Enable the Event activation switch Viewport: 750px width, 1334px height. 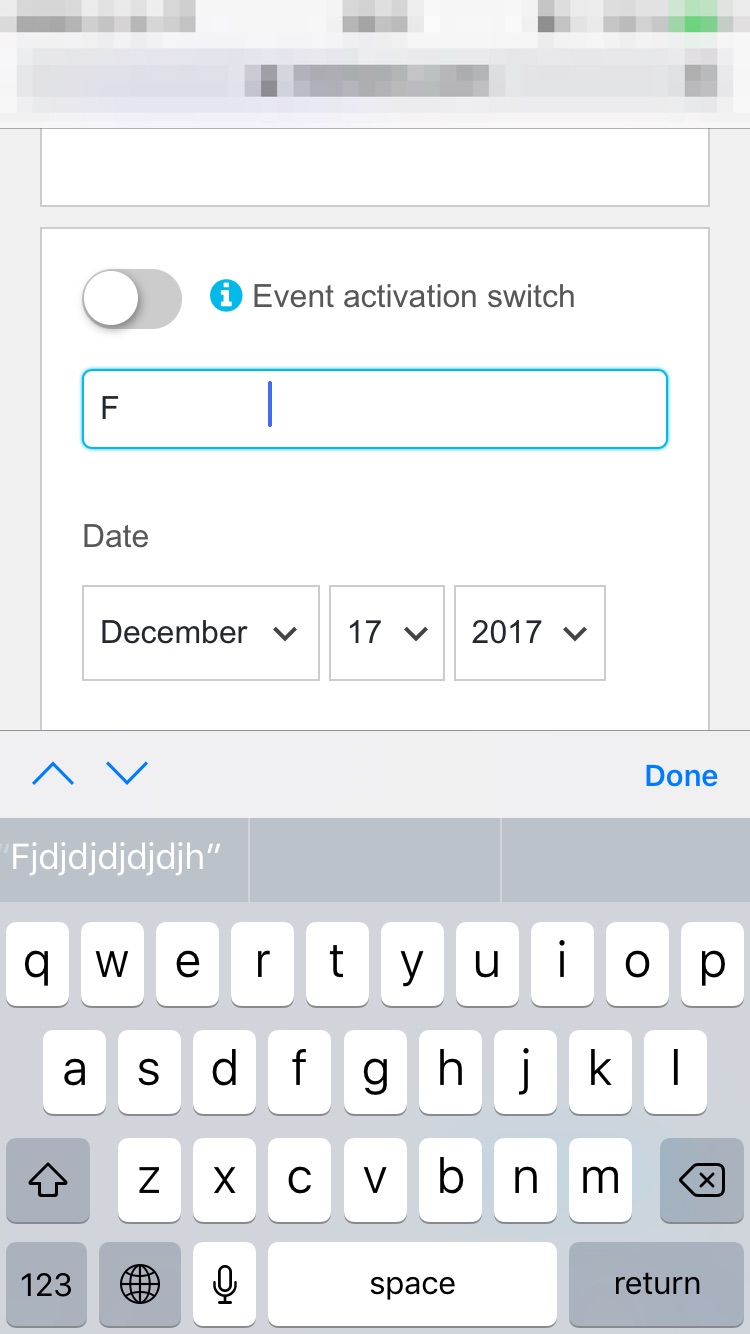tap(131, 298)
